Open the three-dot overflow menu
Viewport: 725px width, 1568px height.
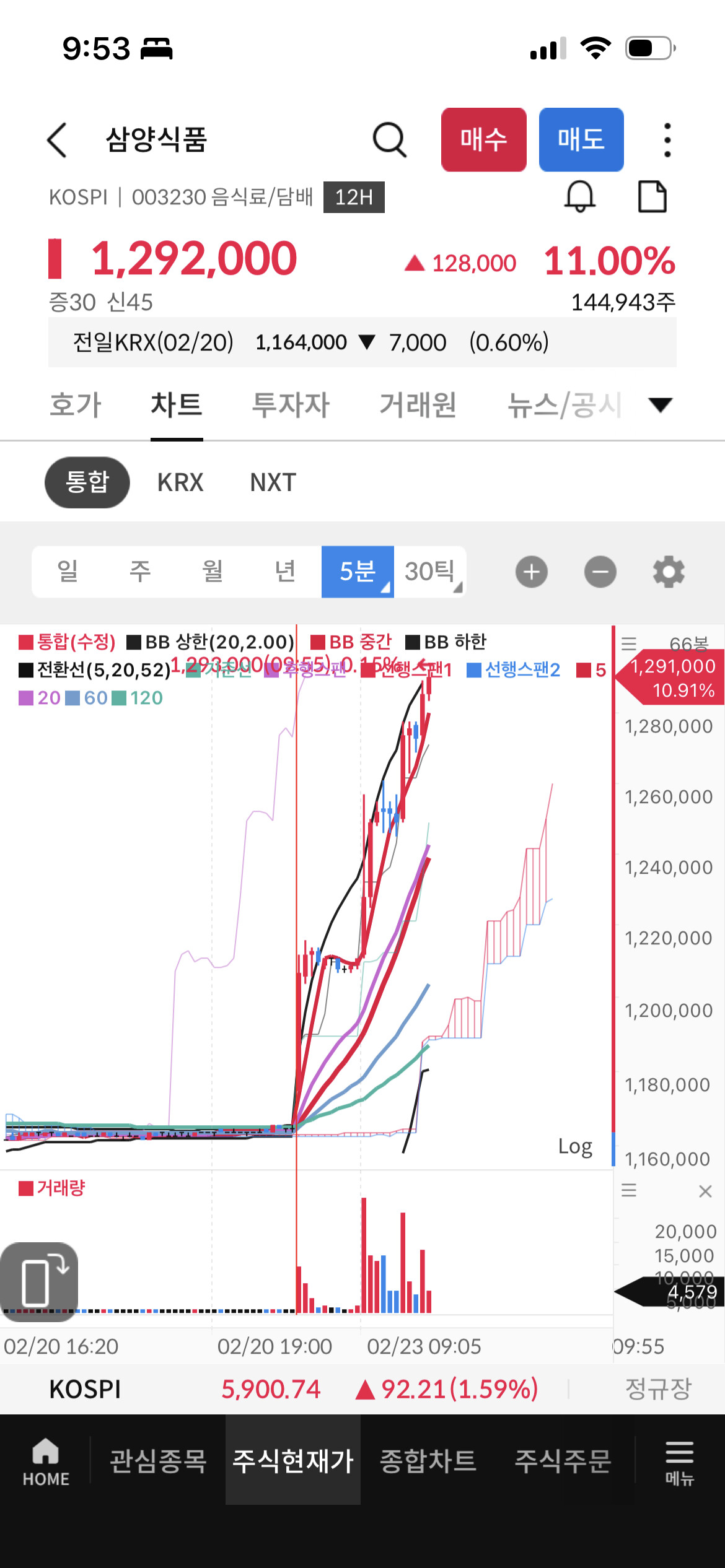[x=667, y=140]
